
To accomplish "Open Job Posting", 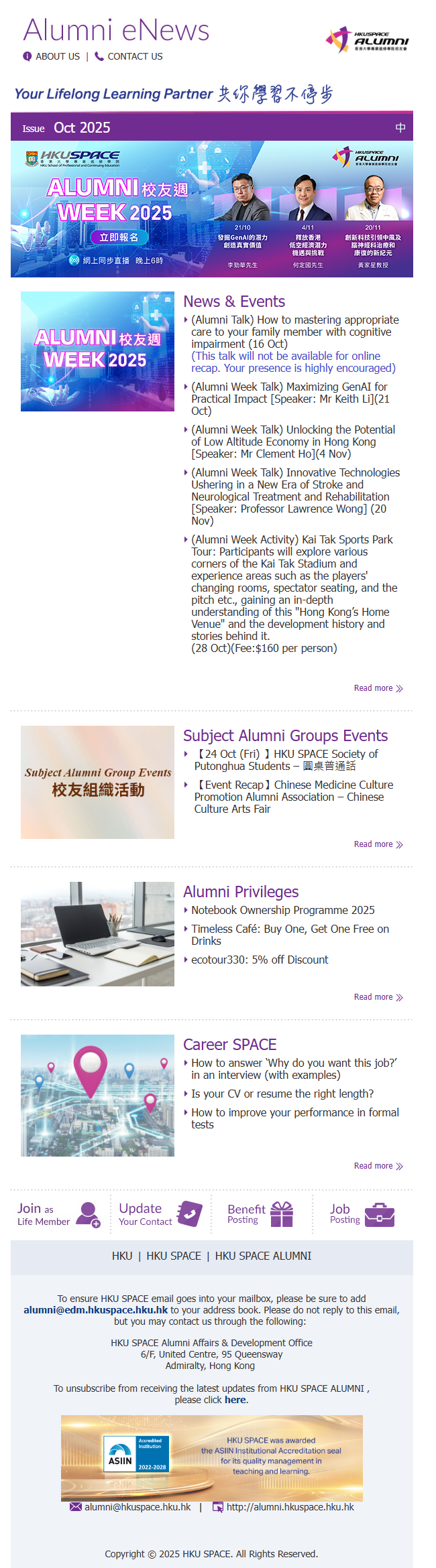I will (x=362, y=1214).
